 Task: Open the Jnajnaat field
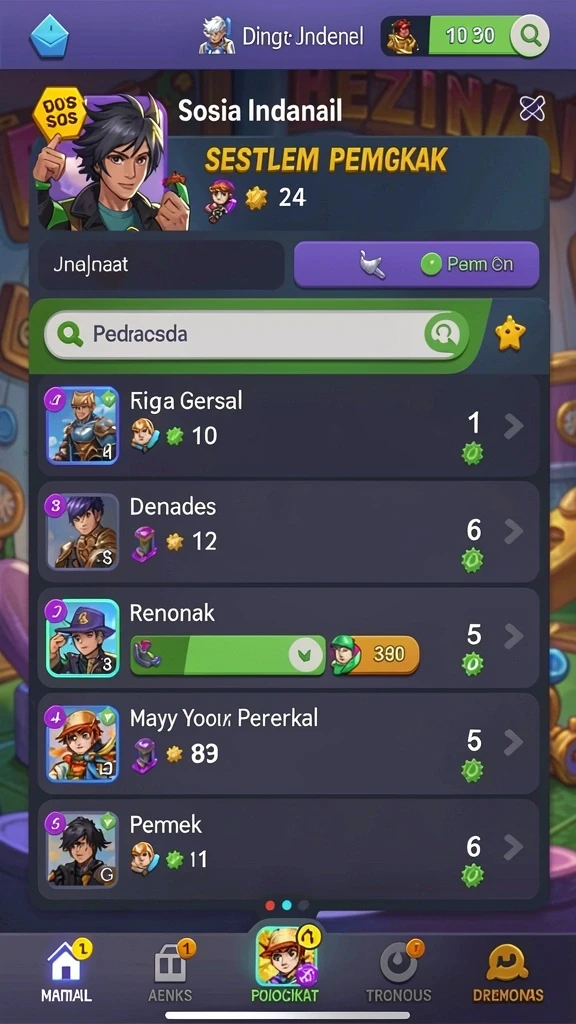(161, 264)
